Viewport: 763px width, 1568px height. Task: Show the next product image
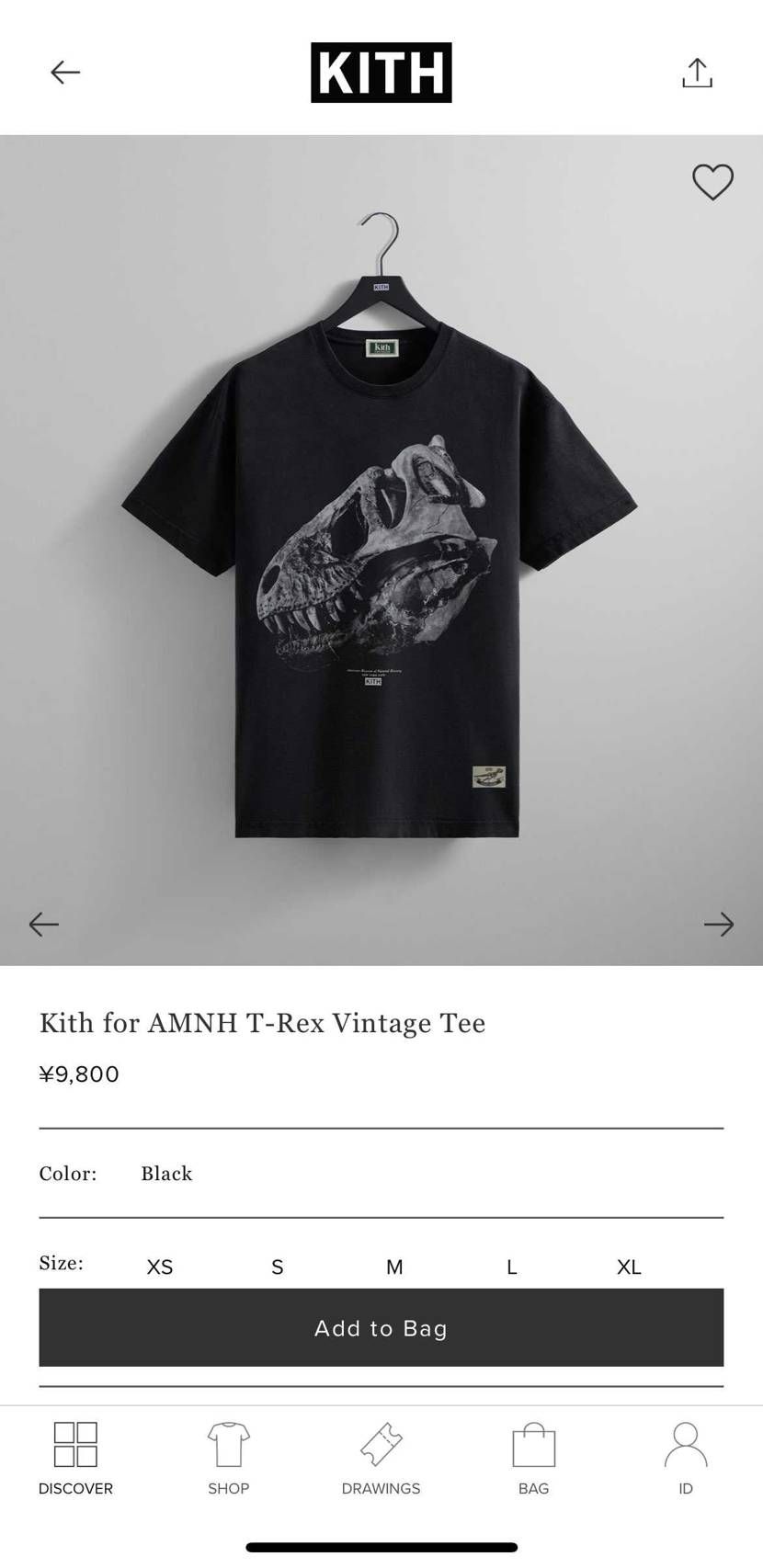pyautogui.click(x=719, y=924)
